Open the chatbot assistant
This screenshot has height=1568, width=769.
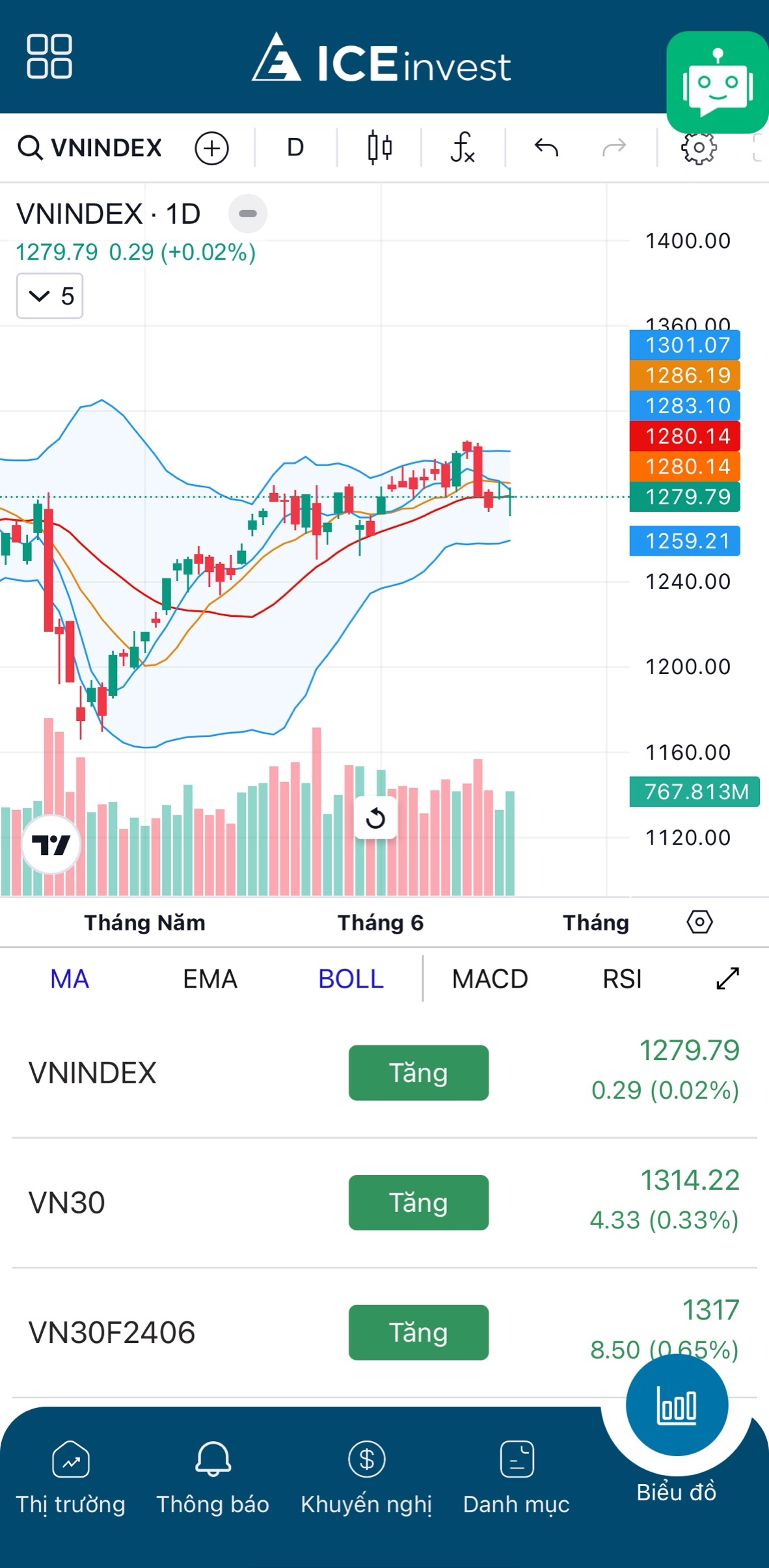[717, 83]
